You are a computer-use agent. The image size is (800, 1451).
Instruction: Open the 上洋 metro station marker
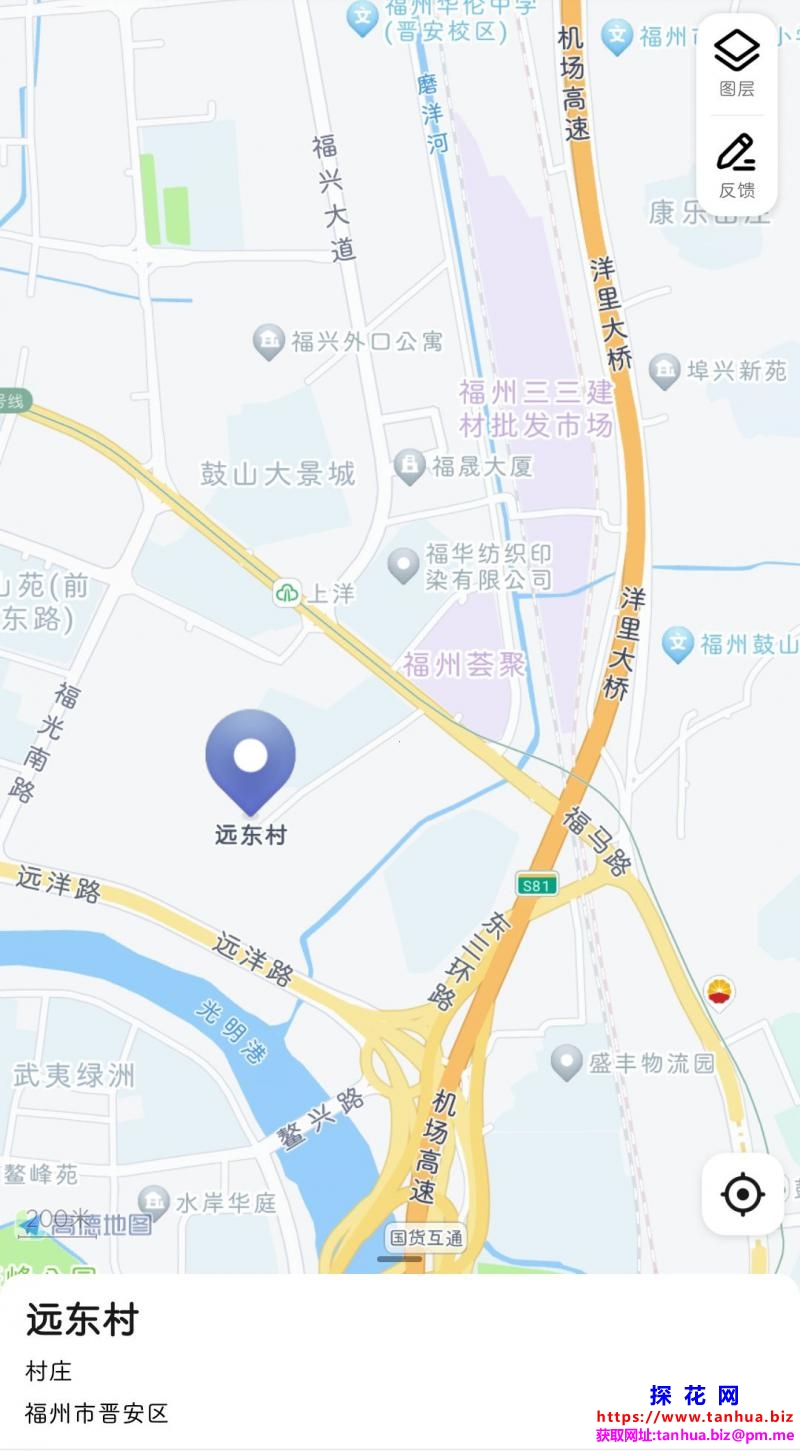pyautogui.click(x=288, y=593)
